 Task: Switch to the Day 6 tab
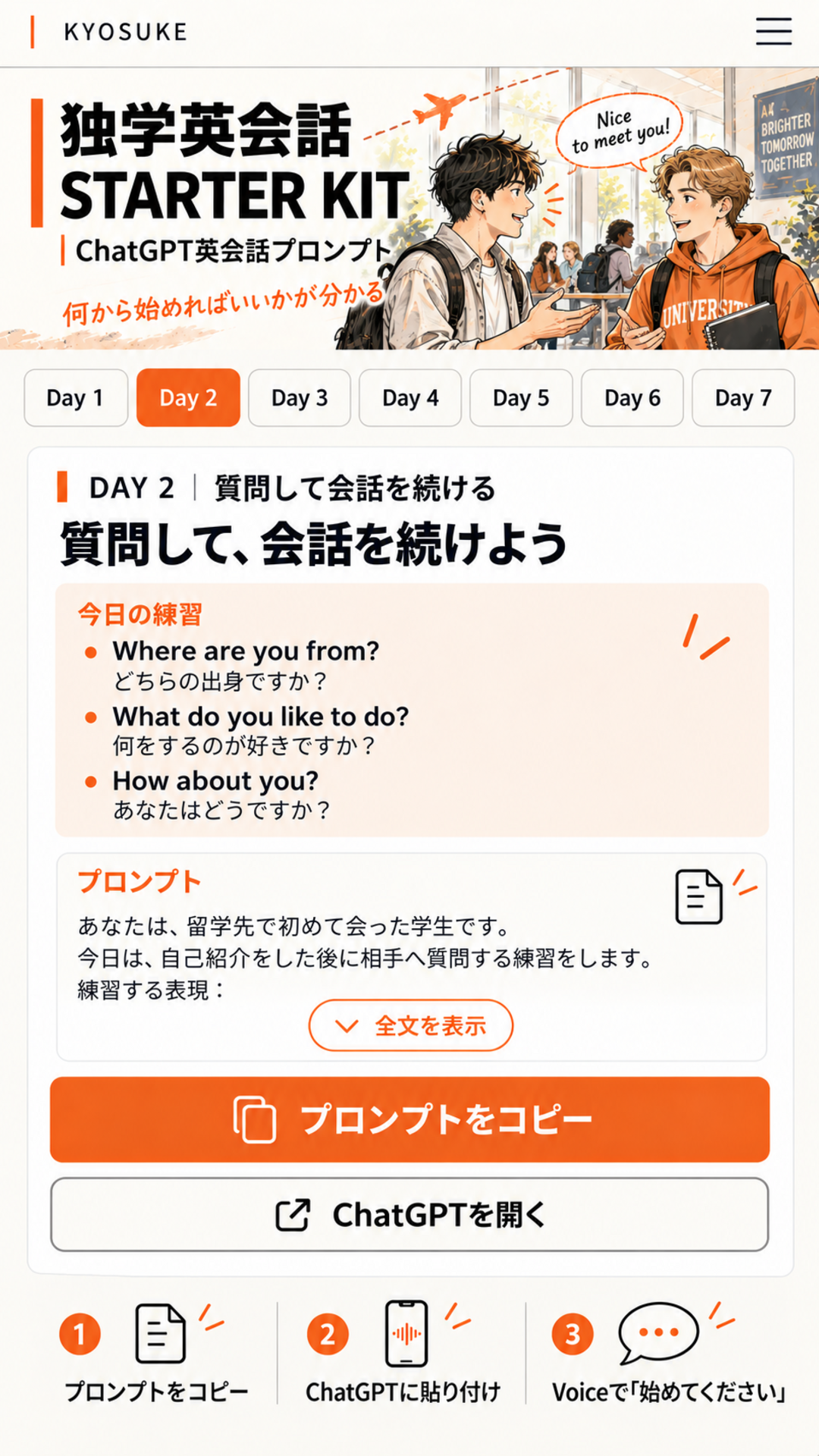click(x=632, y=398)
